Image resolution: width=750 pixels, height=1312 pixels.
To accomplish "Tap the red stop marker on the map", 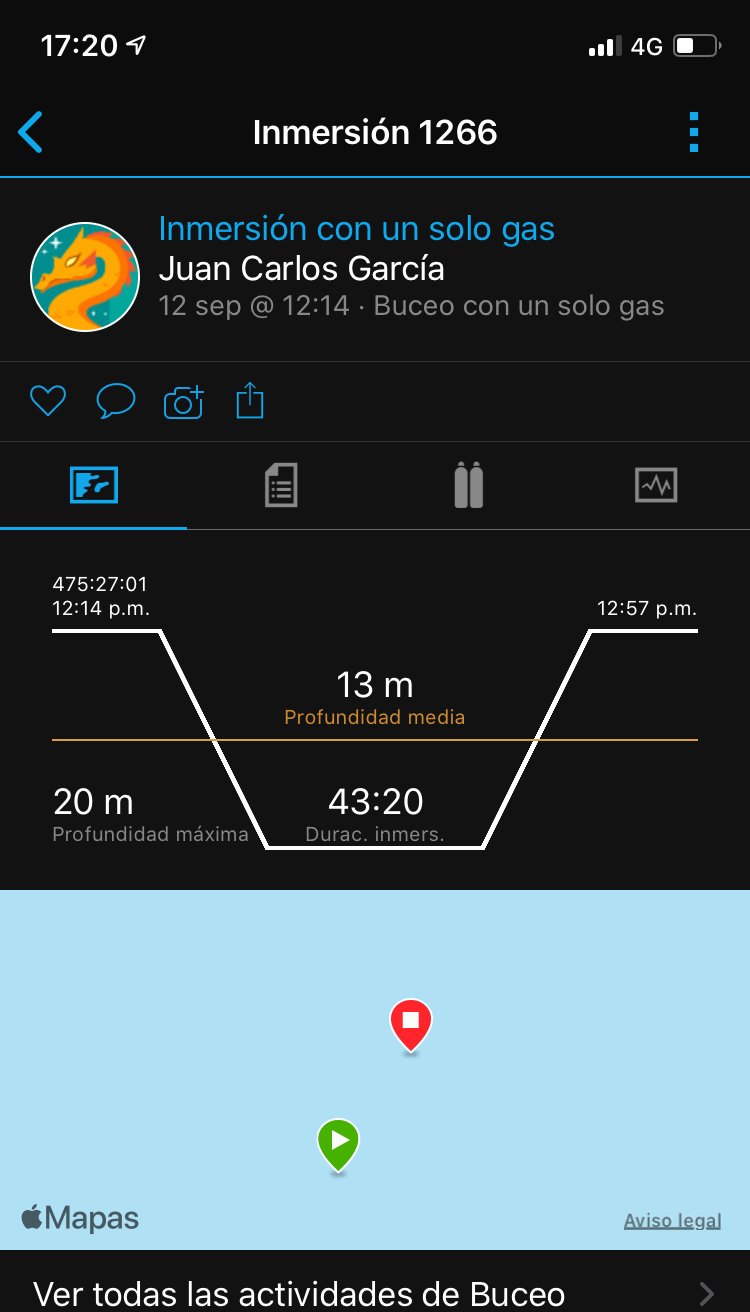I will click(410, 1023).
